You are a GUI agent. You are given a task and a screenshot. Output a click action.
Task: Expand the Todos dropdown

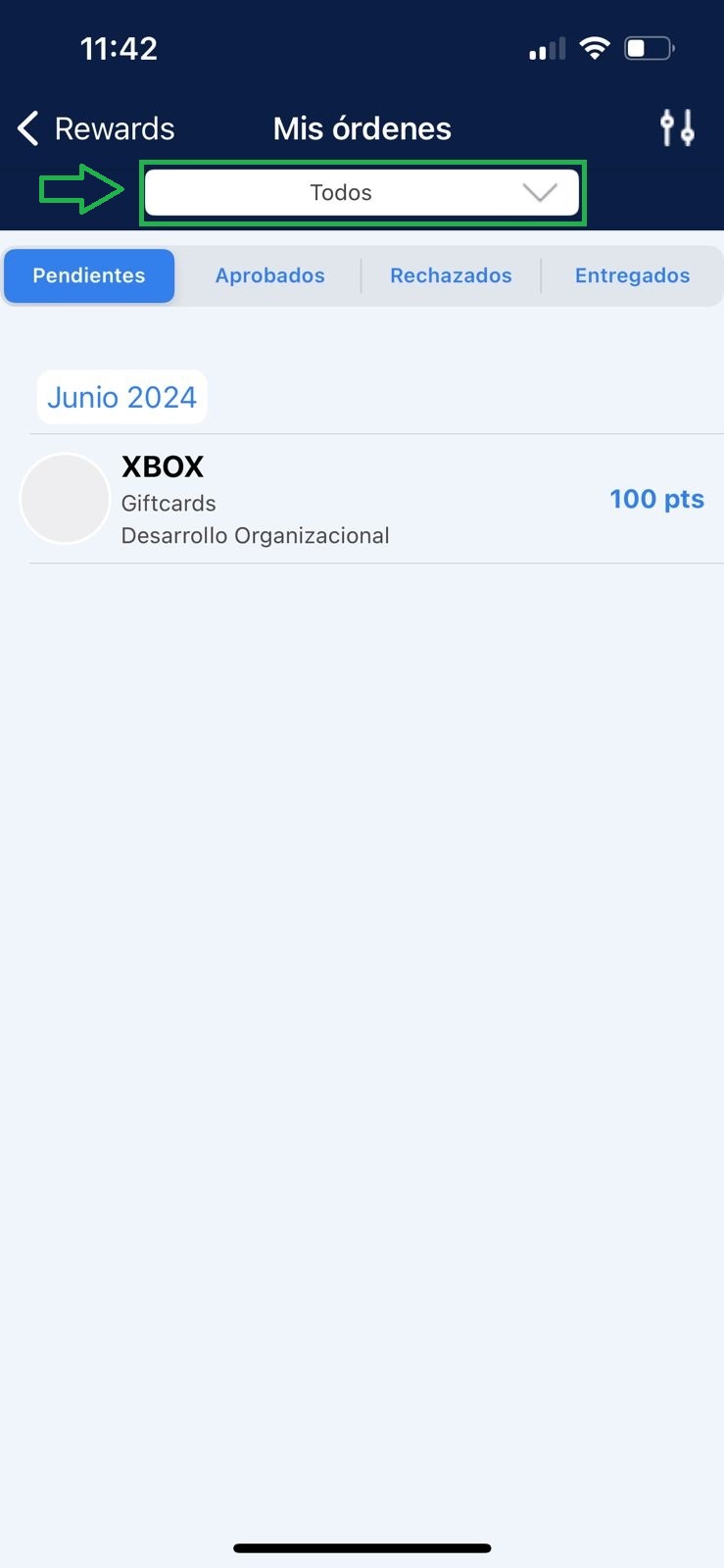point(362,193)
